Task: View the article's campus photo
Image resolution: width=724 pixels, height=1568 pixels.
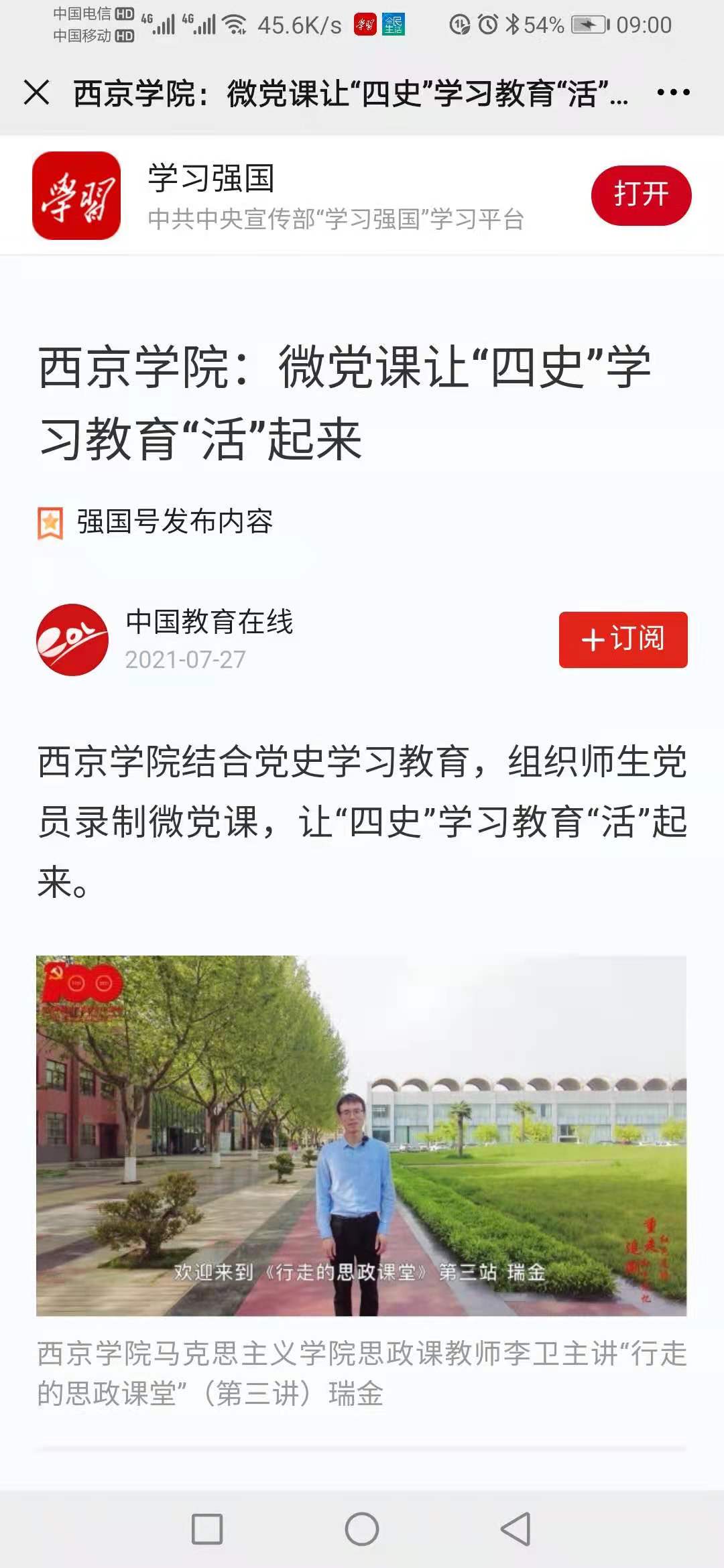Action: [x=361, y=1135]
